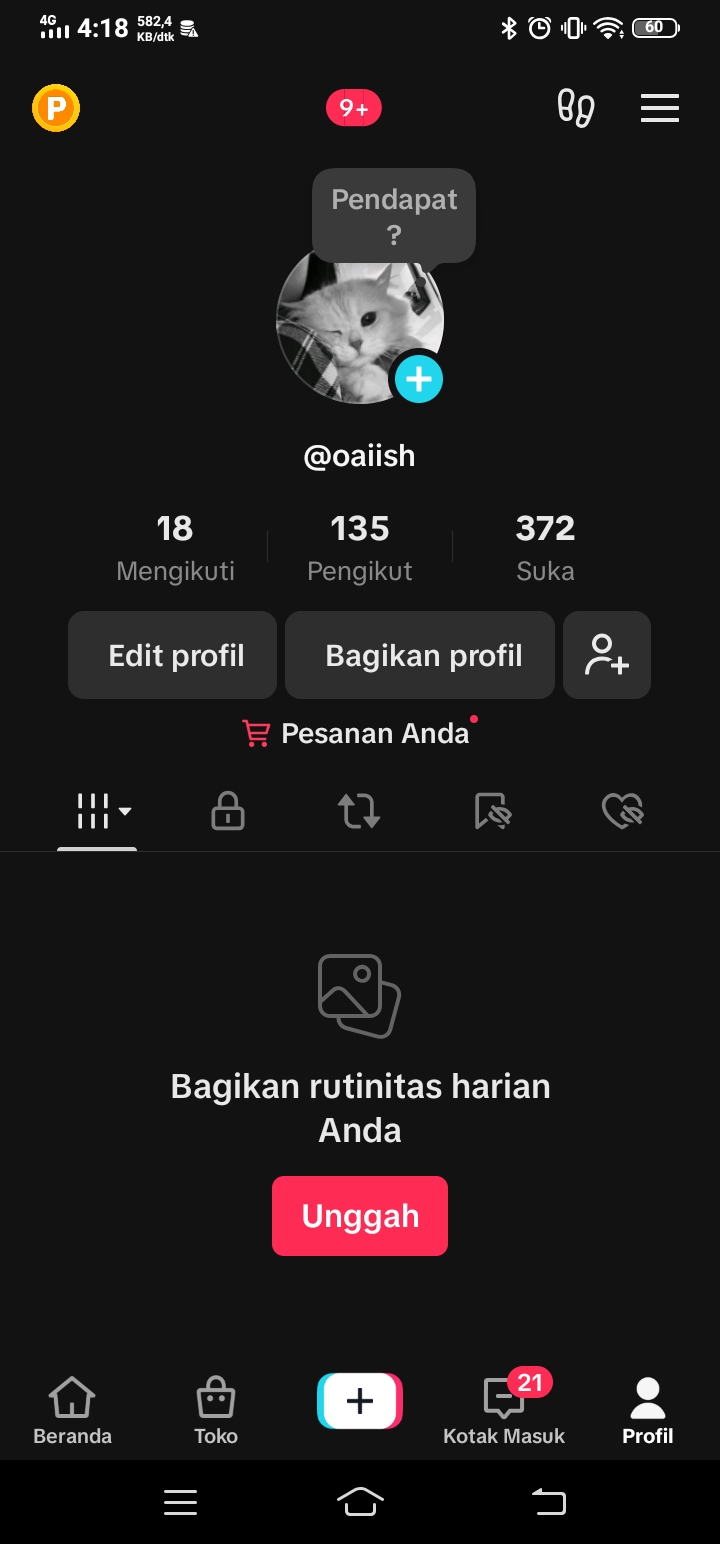Tap the Pendapat? thought bubble

[394, 216]
